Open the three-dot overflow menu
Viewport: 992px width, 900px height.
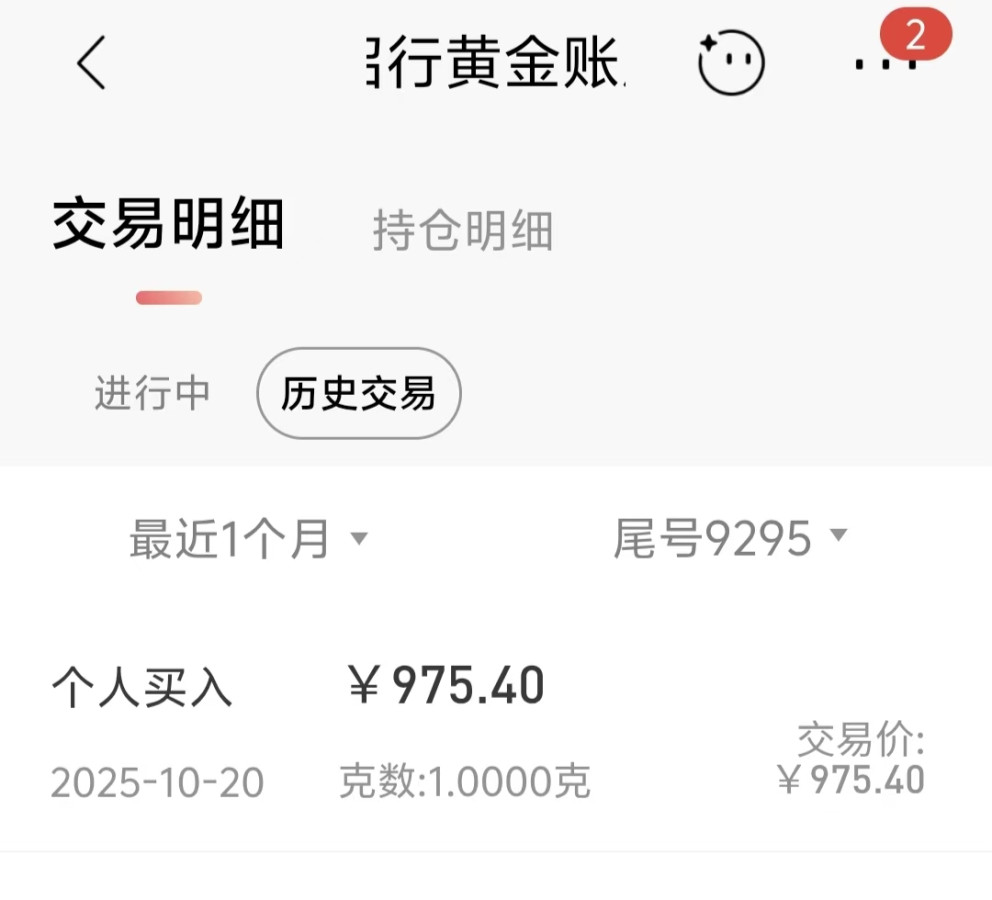pyautogui.click(x=886, y=63)
